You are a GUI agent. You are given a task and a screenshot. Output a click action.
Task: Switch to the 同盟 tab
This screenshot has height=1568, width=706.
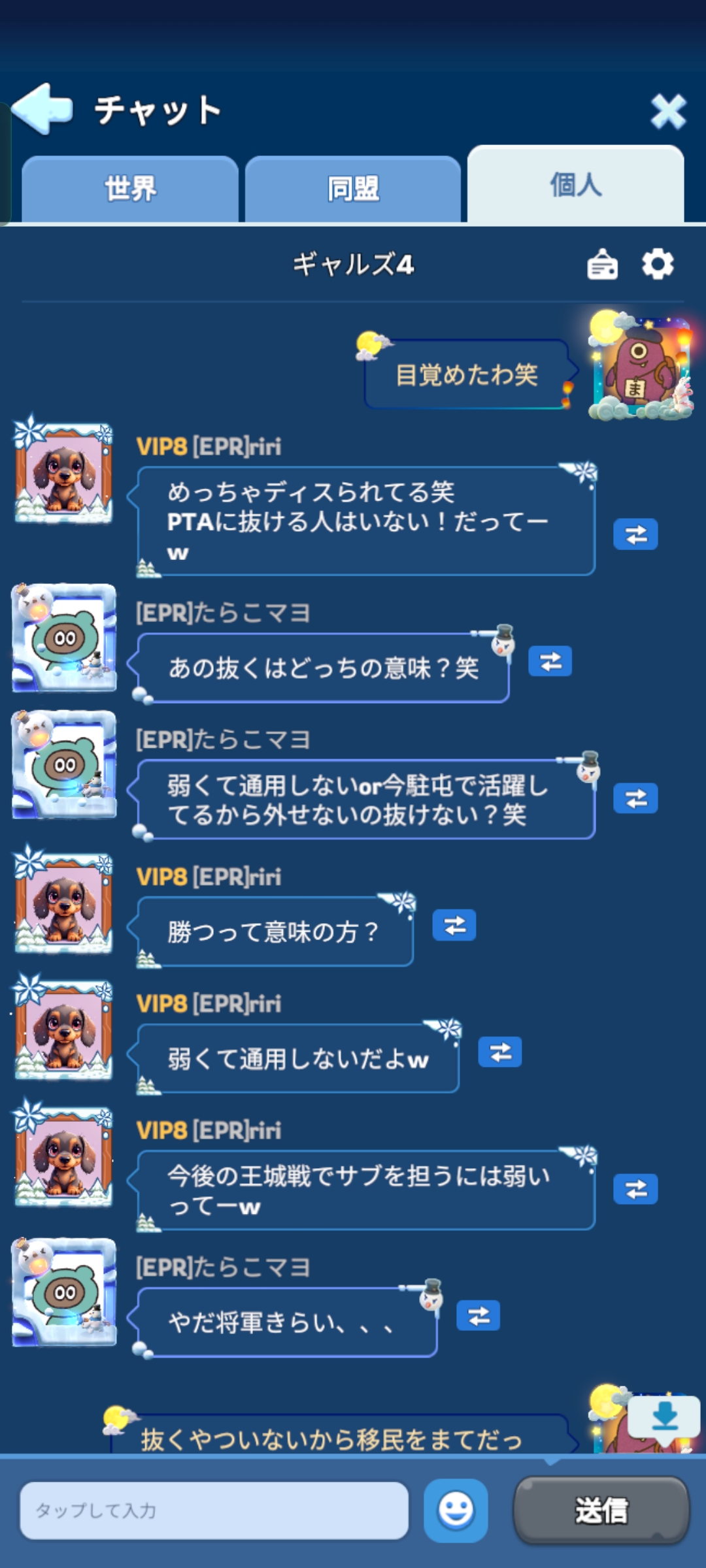coord(353,189)
